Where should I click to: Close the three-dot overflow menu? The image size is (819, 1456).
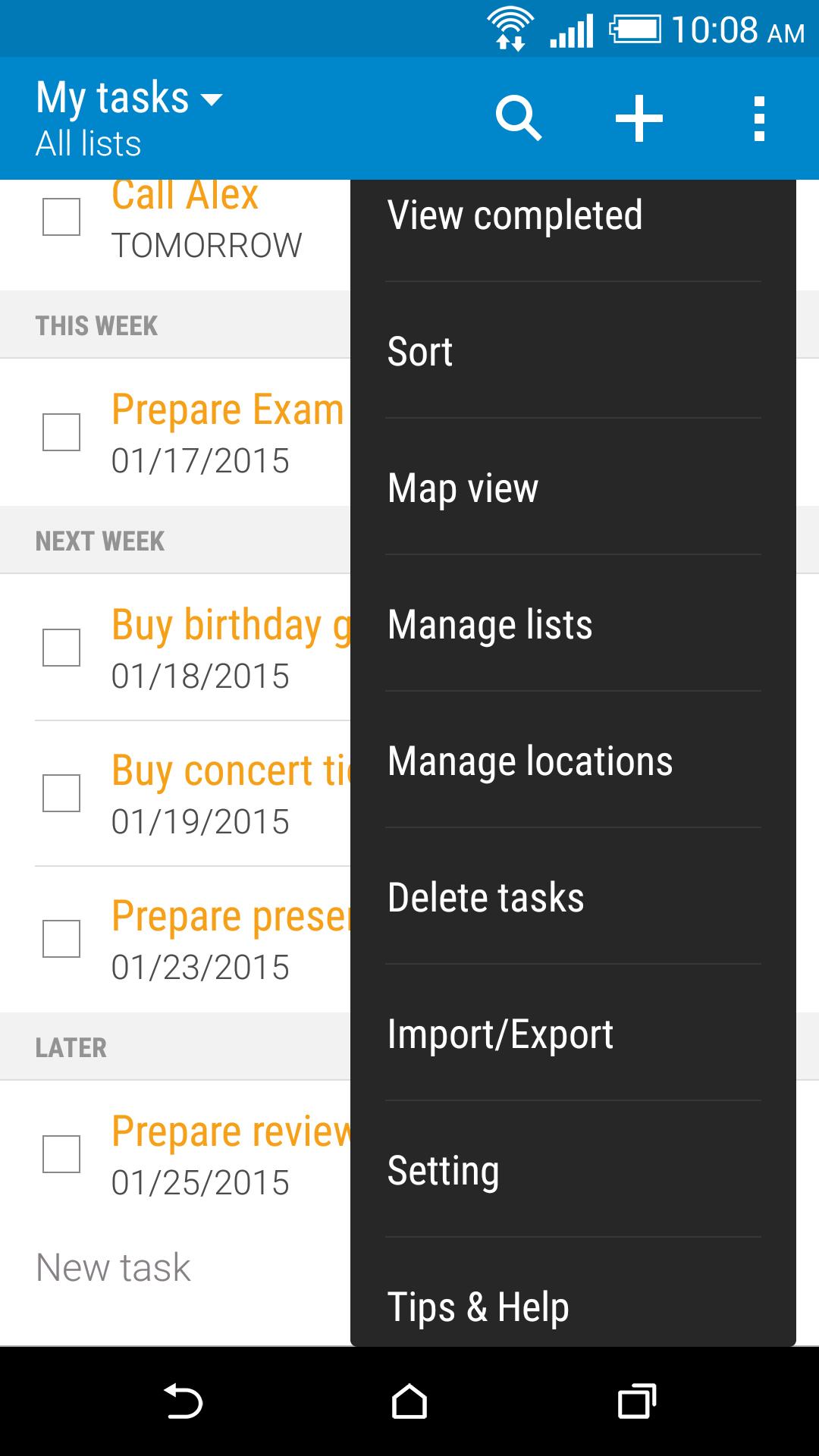coord(759,118)
